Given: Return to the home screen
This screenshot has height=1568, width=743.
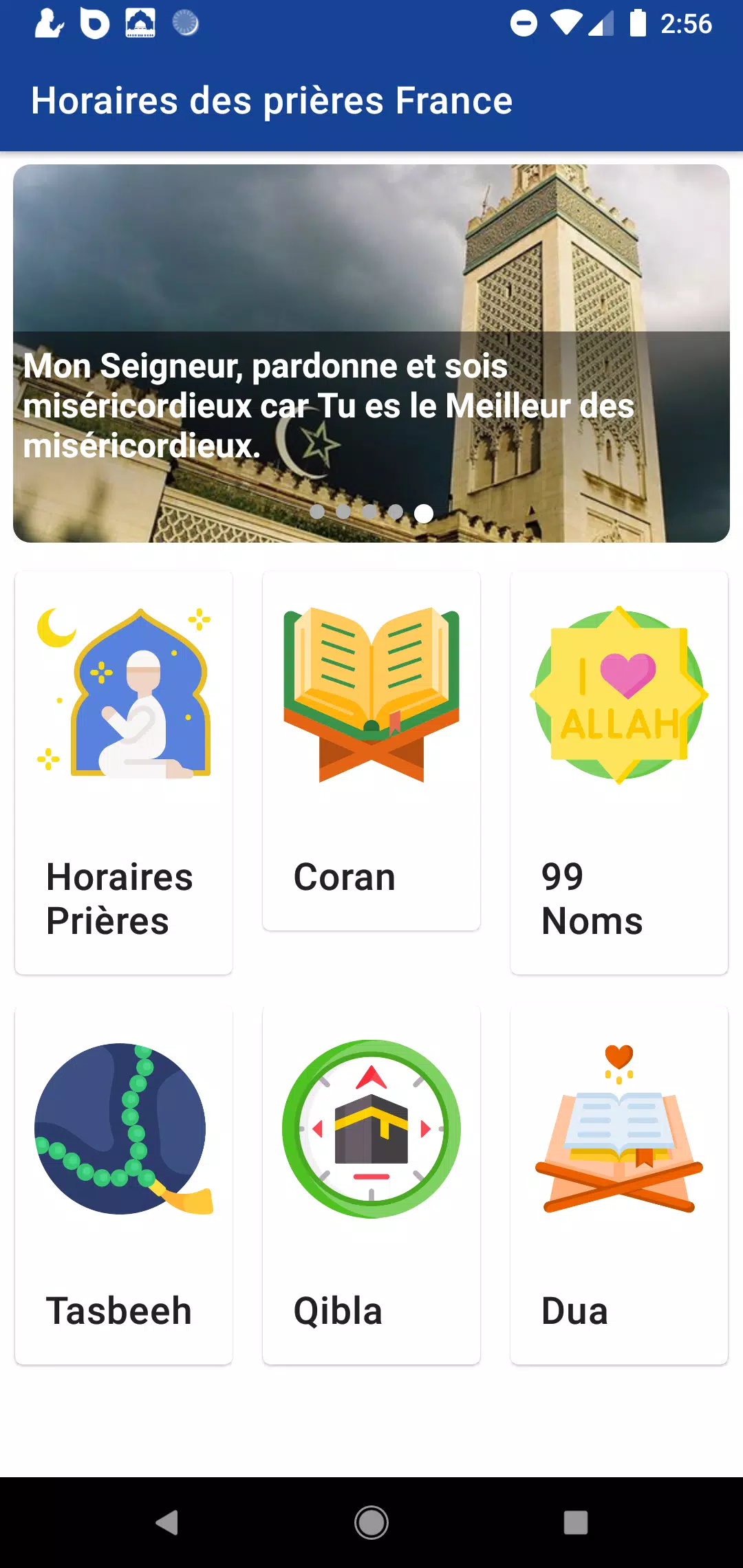Looking at the screenshot, I should (371, 1522).
